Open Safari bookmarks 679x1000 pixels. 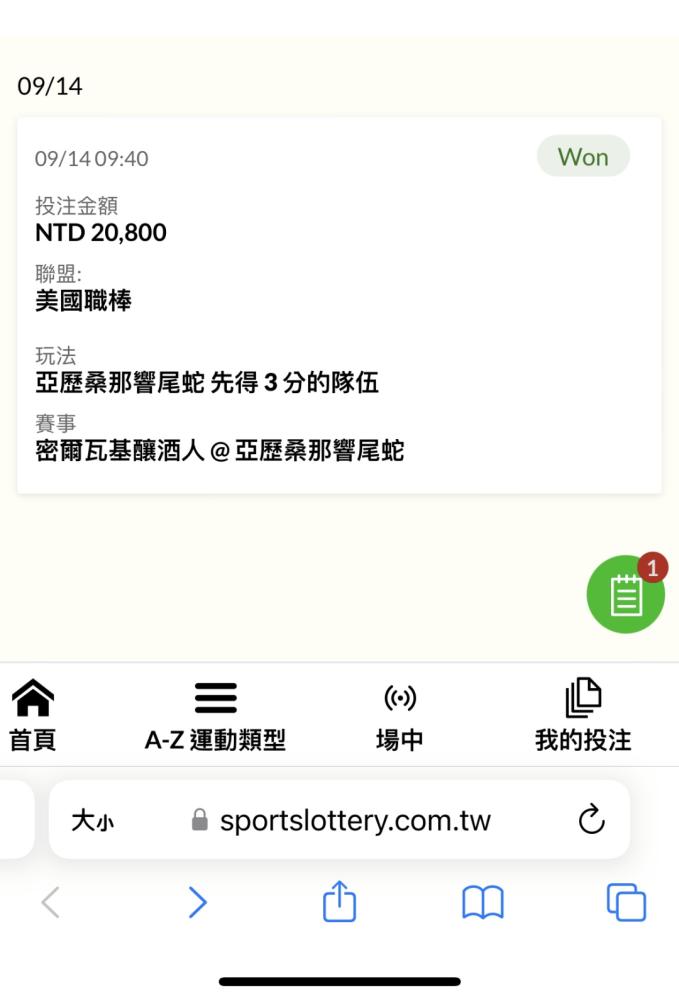[482, 903]
